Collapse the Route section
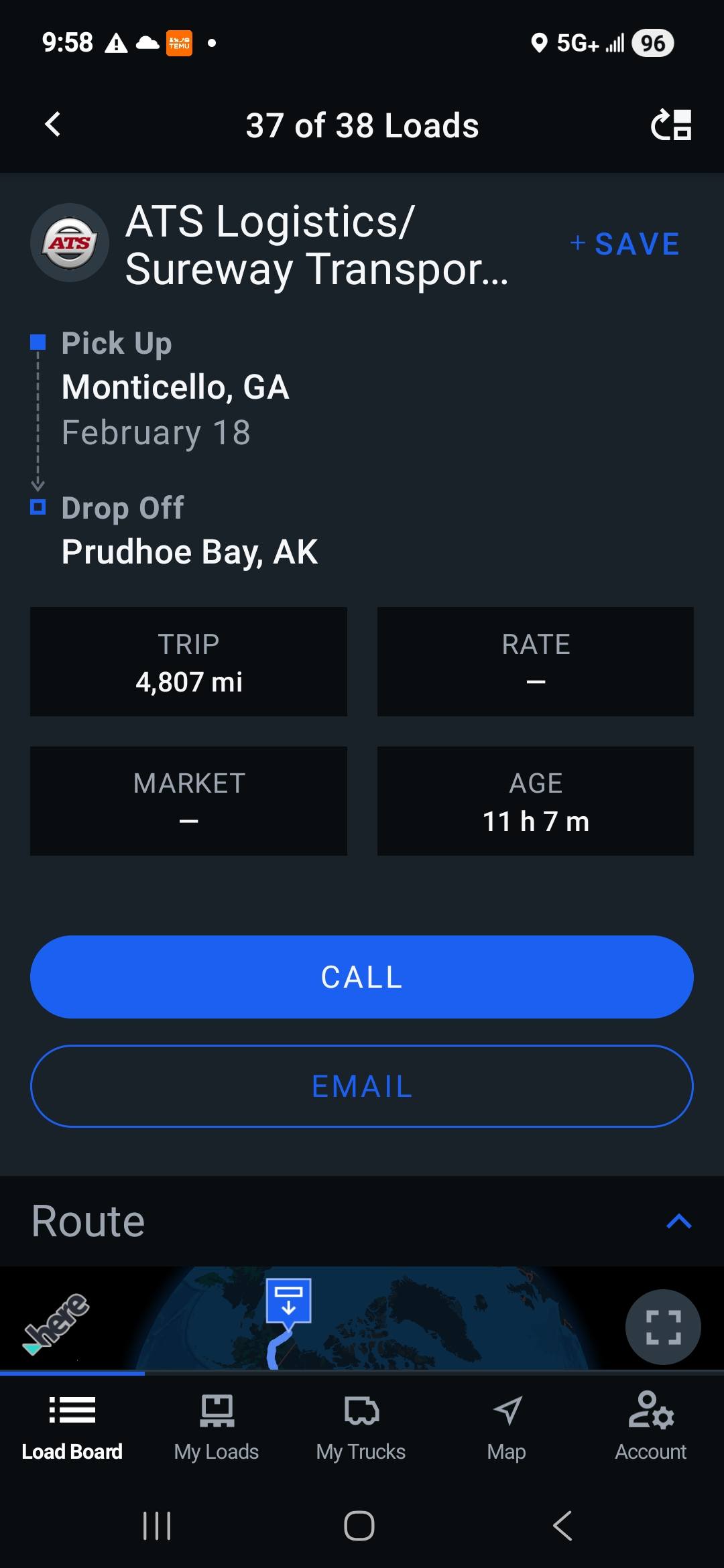Image resolution: width=724 pixels, height=1568 pixels. pos(678,1222)
